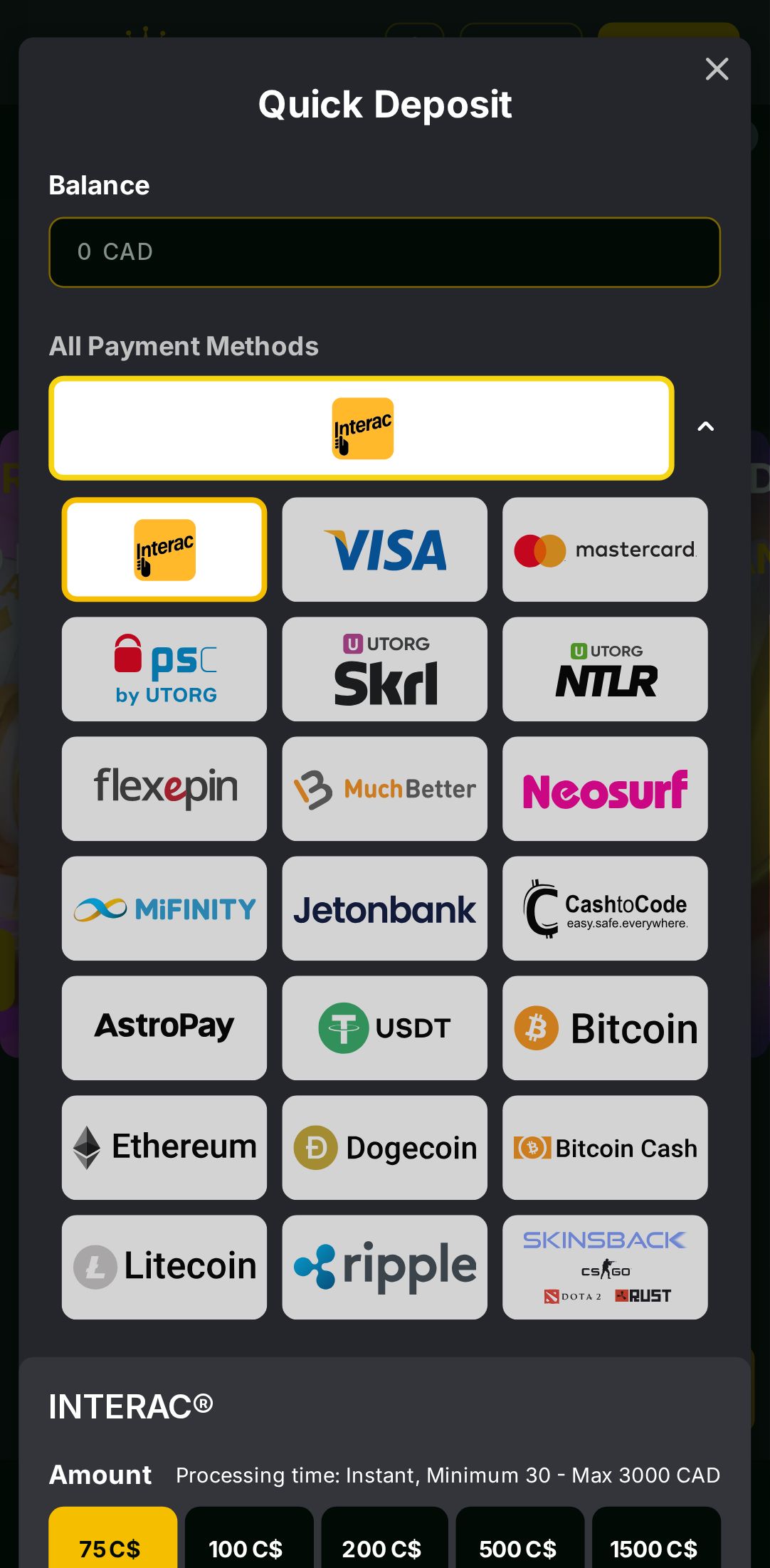The height and width of the screenshot is (1568, 770).
Task: Deposit using Bitcoin
Action: point(605,1028)
